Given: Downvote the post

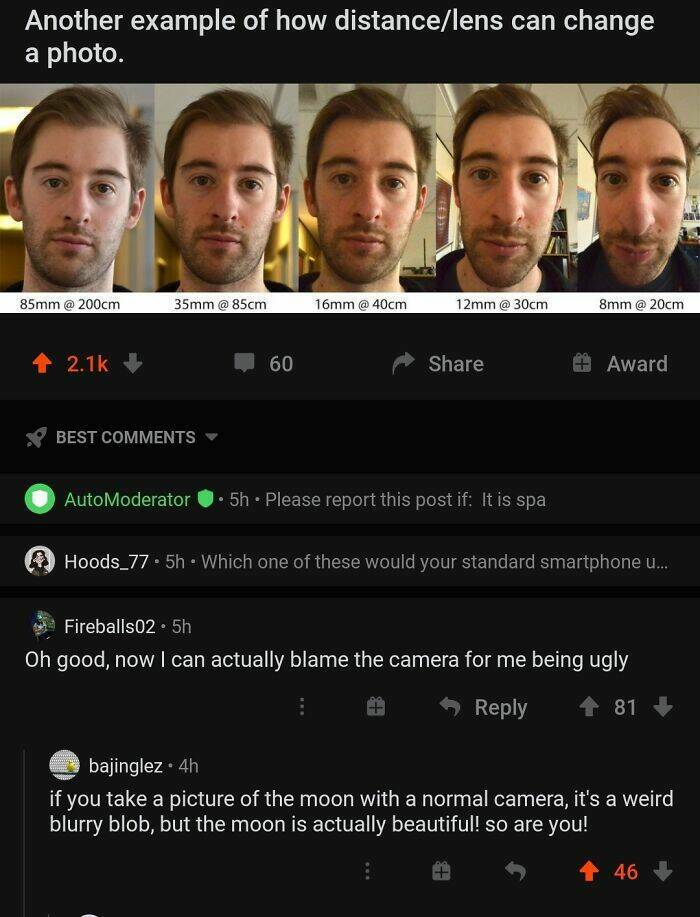Looking at the screenshot, I should [x=132, y=364].
